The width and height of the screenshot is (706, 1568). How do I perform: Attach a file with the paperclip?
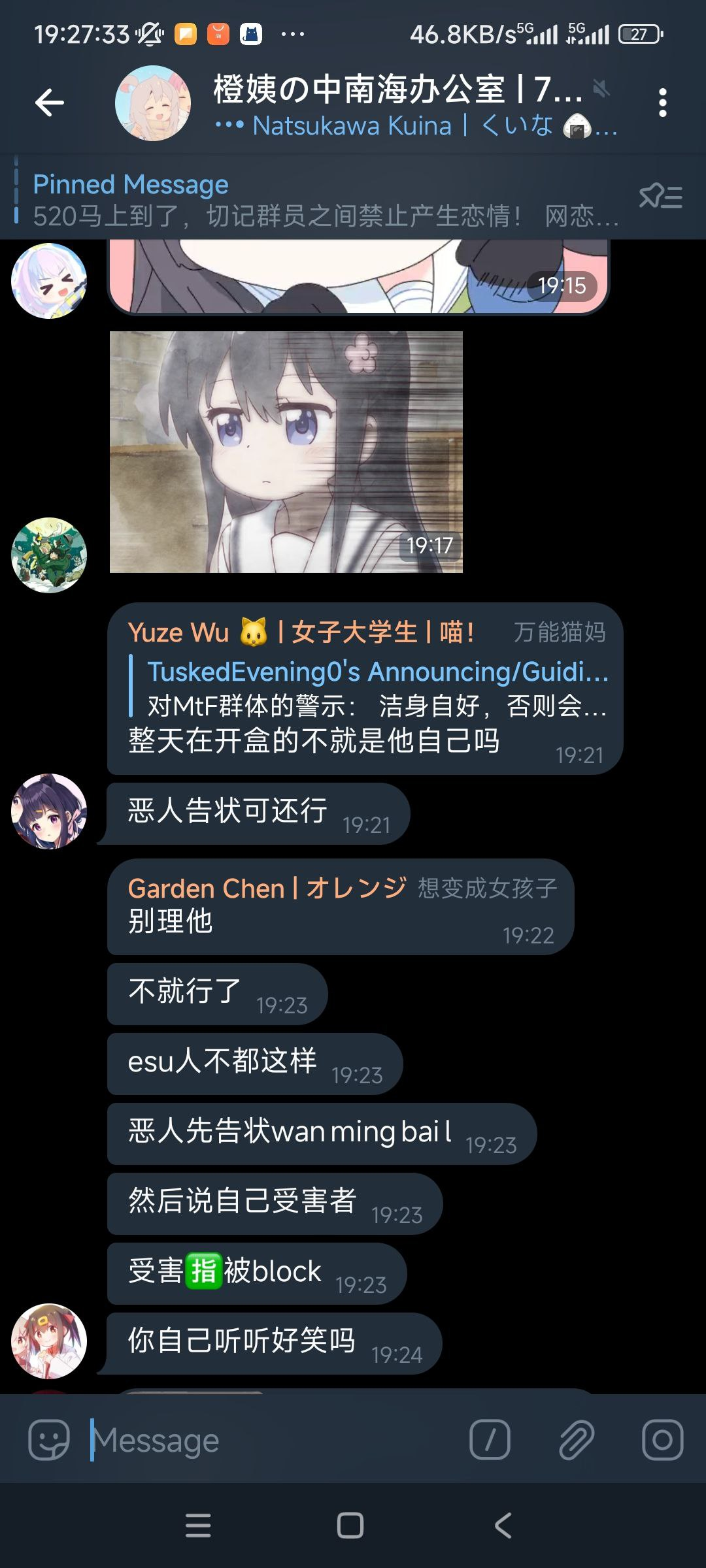576,1439
